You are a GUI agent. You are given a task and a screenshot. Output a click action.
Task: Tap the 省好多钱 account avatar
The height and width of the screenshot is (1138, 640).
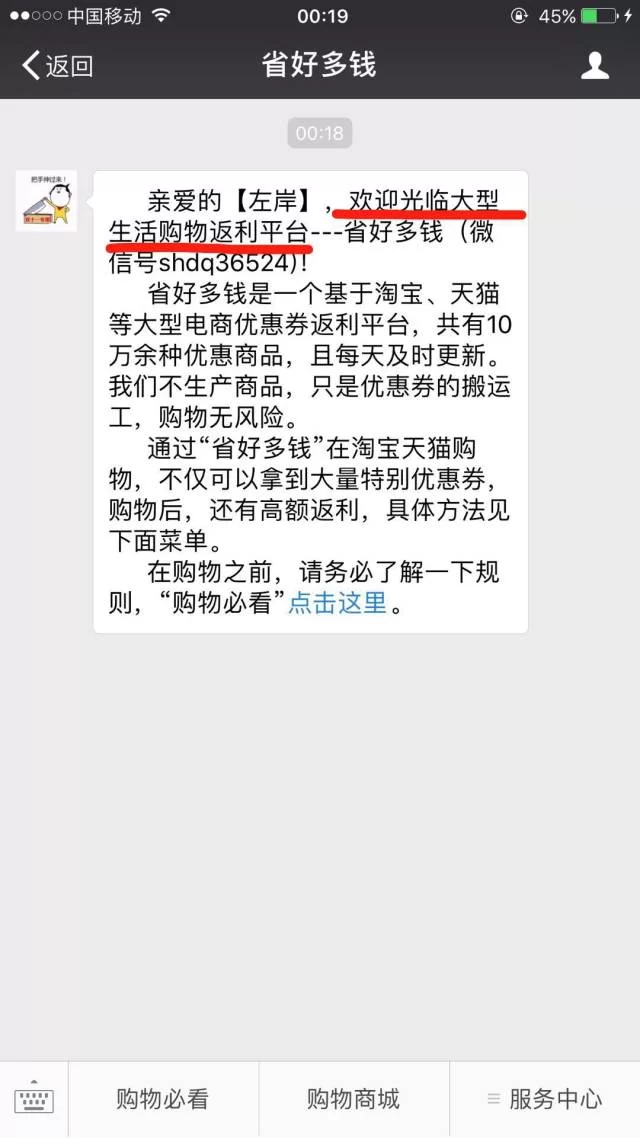coord(46,201)
